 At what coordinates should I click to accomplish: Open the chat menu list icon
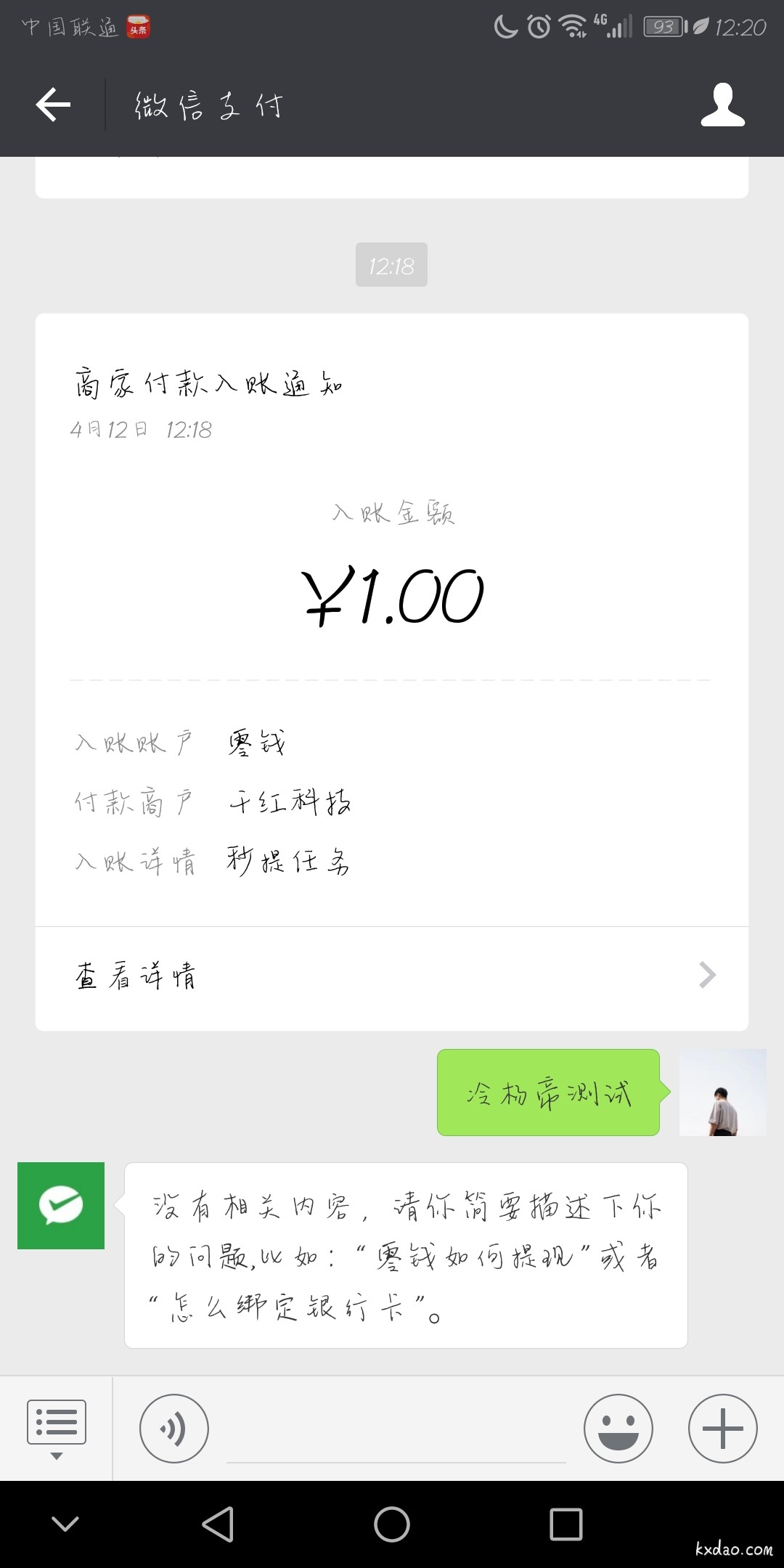click(57, 1421)
